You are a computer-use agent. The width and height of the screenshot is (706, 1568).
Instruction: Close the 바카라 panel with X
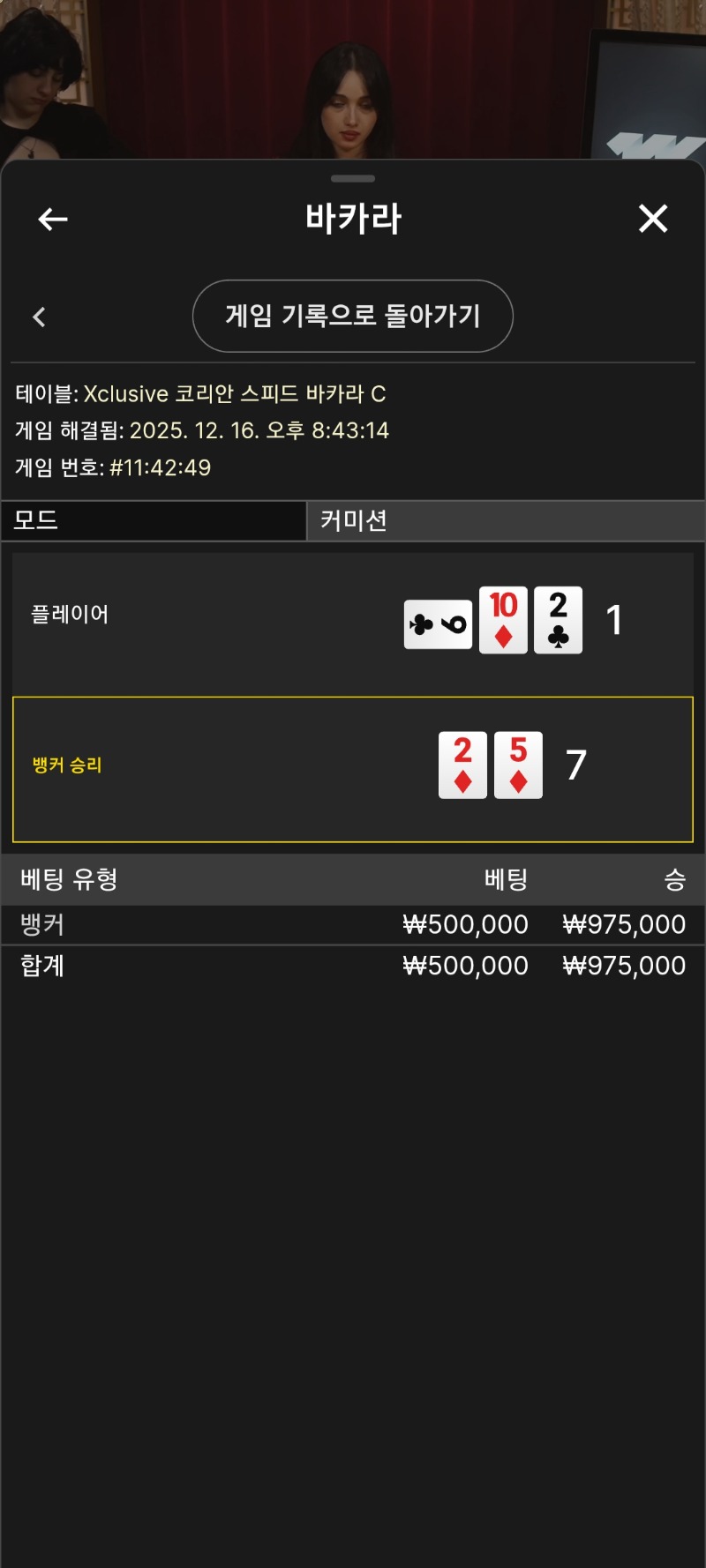point(653,218)
